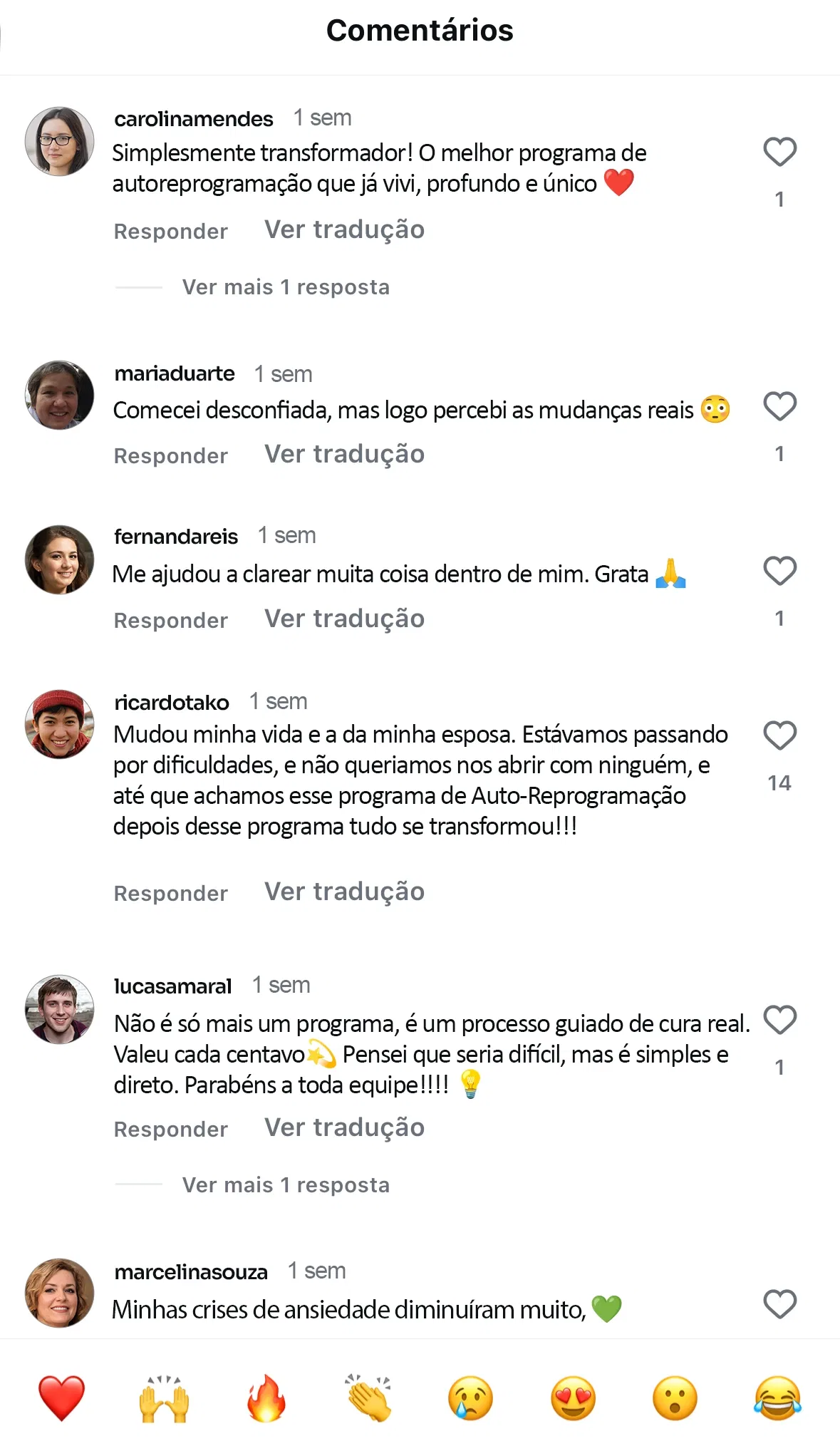Send the crying face emoji reaction

point(471,1398)
